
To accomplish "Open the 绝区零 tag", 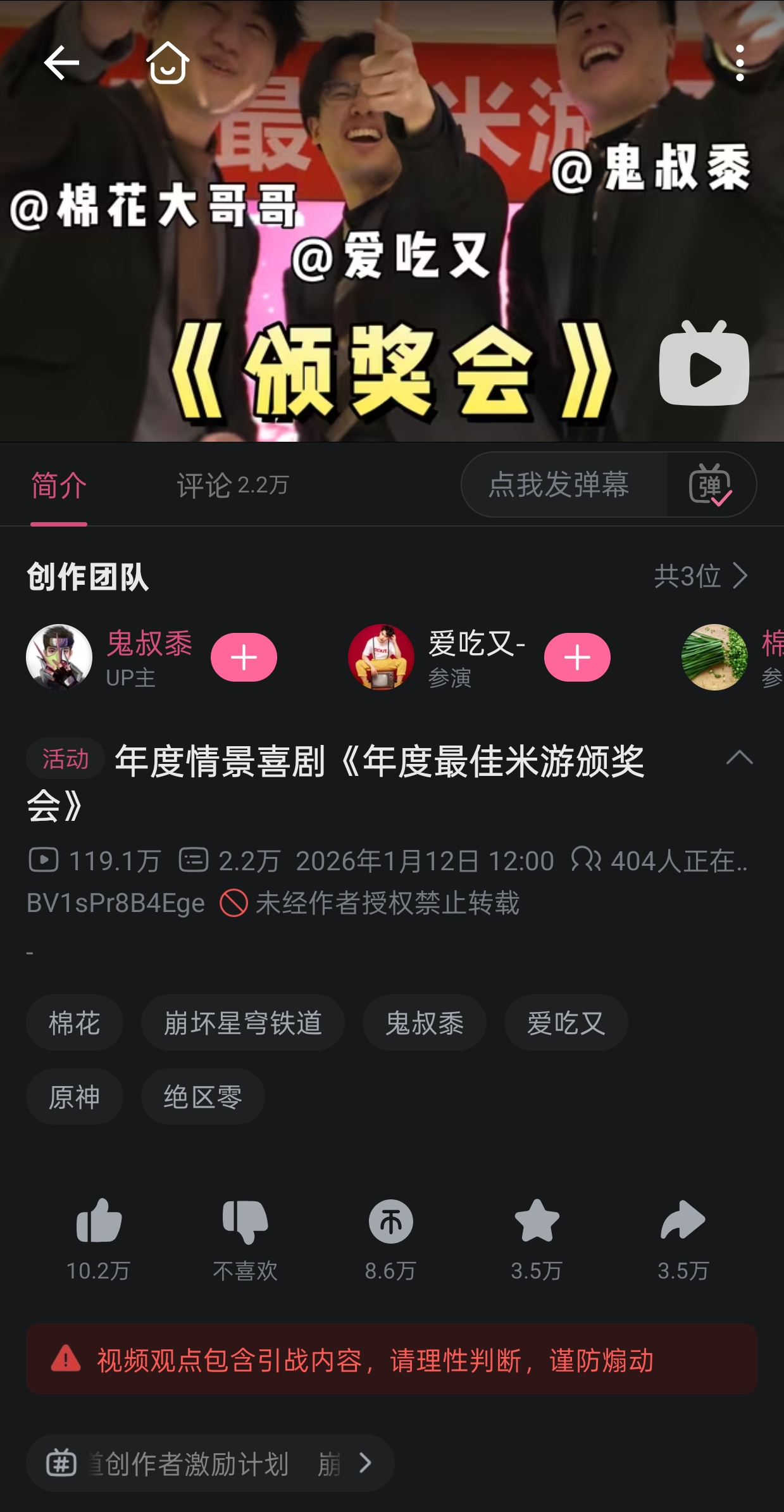I will tap(202, 1097).
